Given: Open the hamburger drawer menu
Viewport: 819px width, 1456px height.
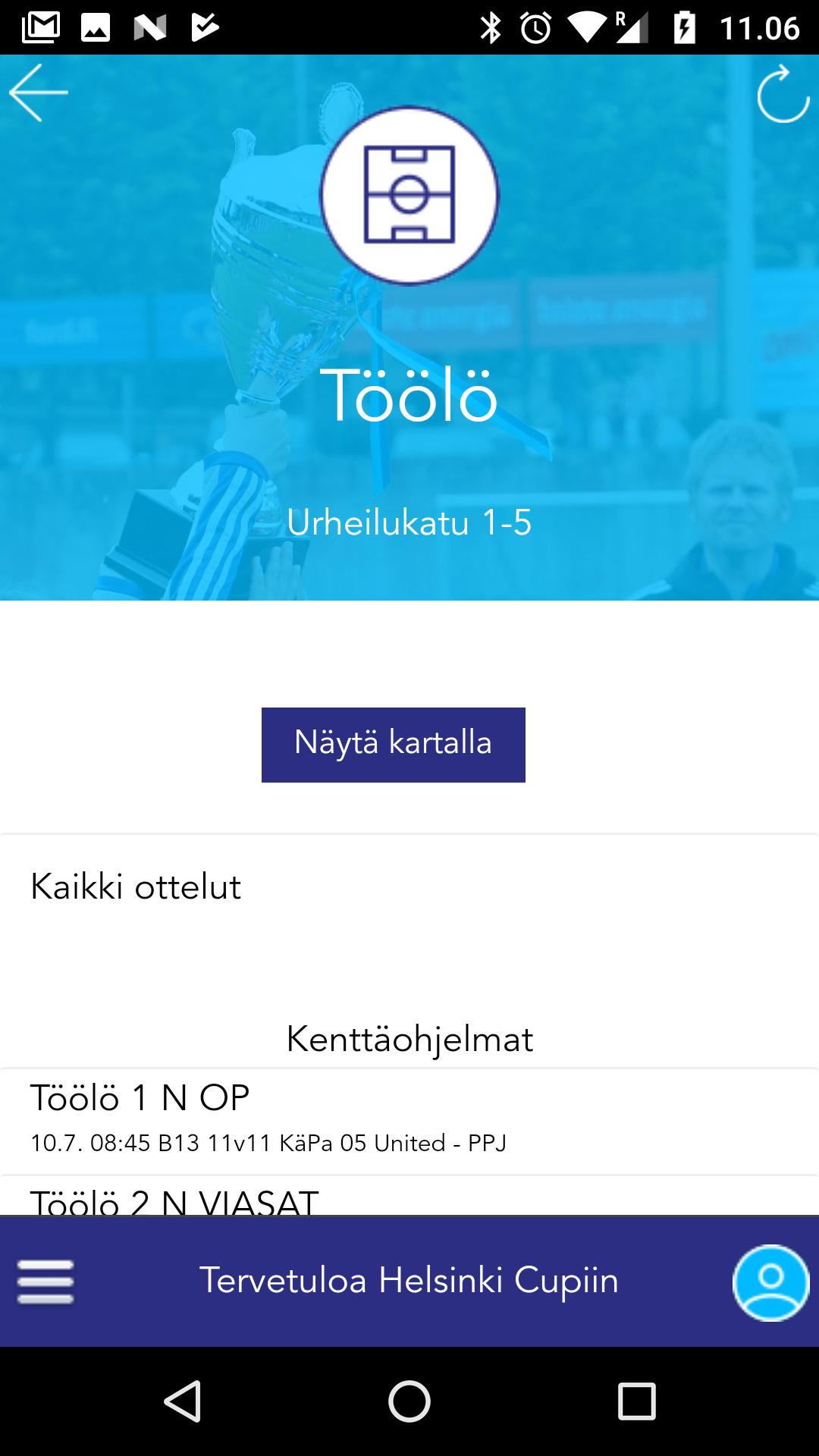Looking at the screenshot, I should (x=45, y=1282).
